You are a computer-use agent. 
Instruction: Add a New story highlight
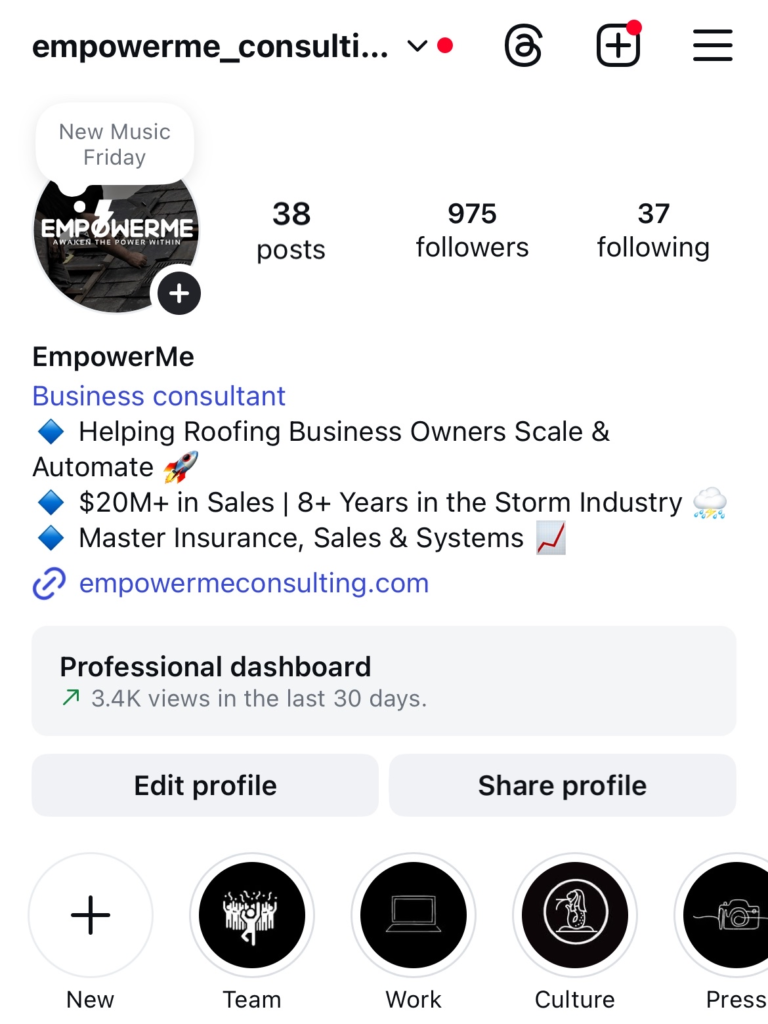coord(90,915)
